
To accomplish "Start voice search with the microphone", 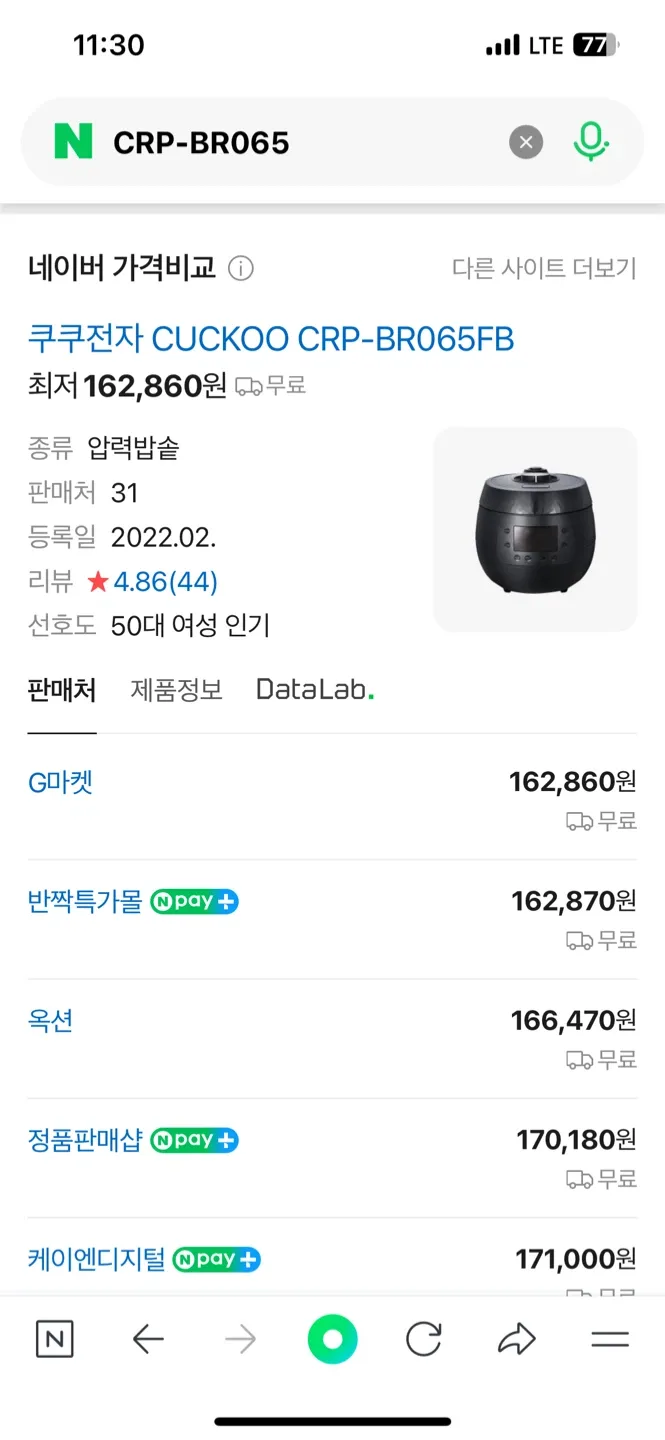I will point(591,143).
